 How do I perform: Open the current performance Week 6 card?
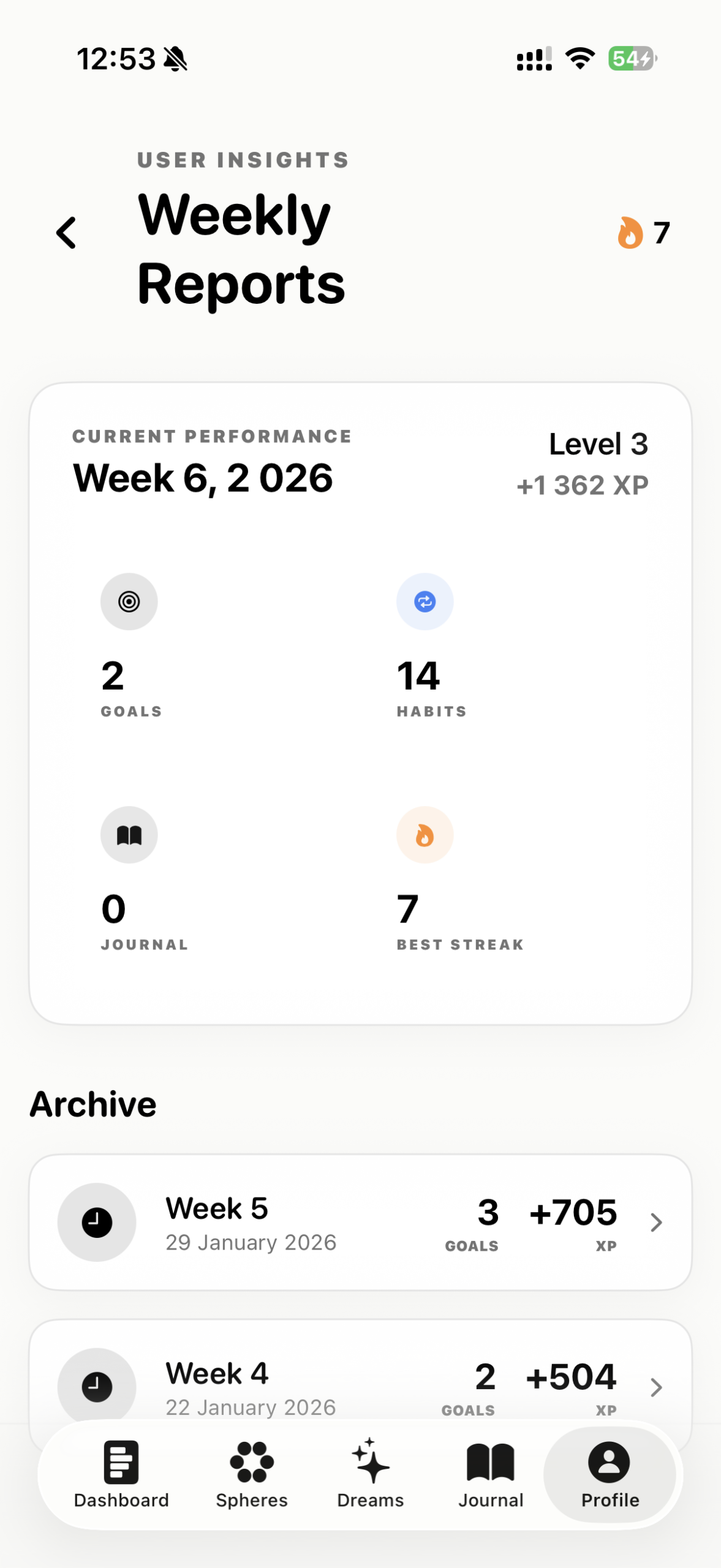pyautogui.click(x=360, y=704)
